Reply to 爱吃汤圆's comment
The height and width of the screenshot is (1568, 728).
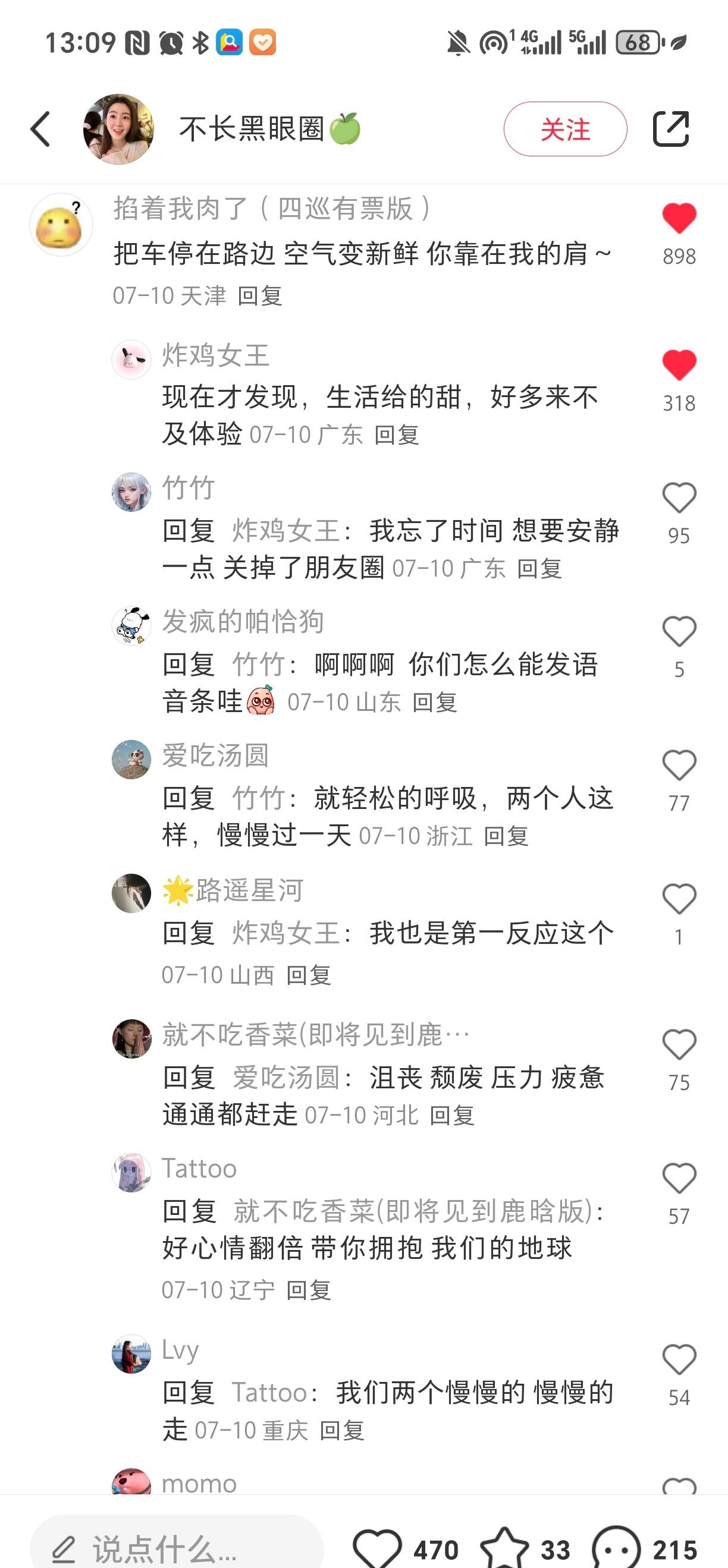click(x=506, y=836)
